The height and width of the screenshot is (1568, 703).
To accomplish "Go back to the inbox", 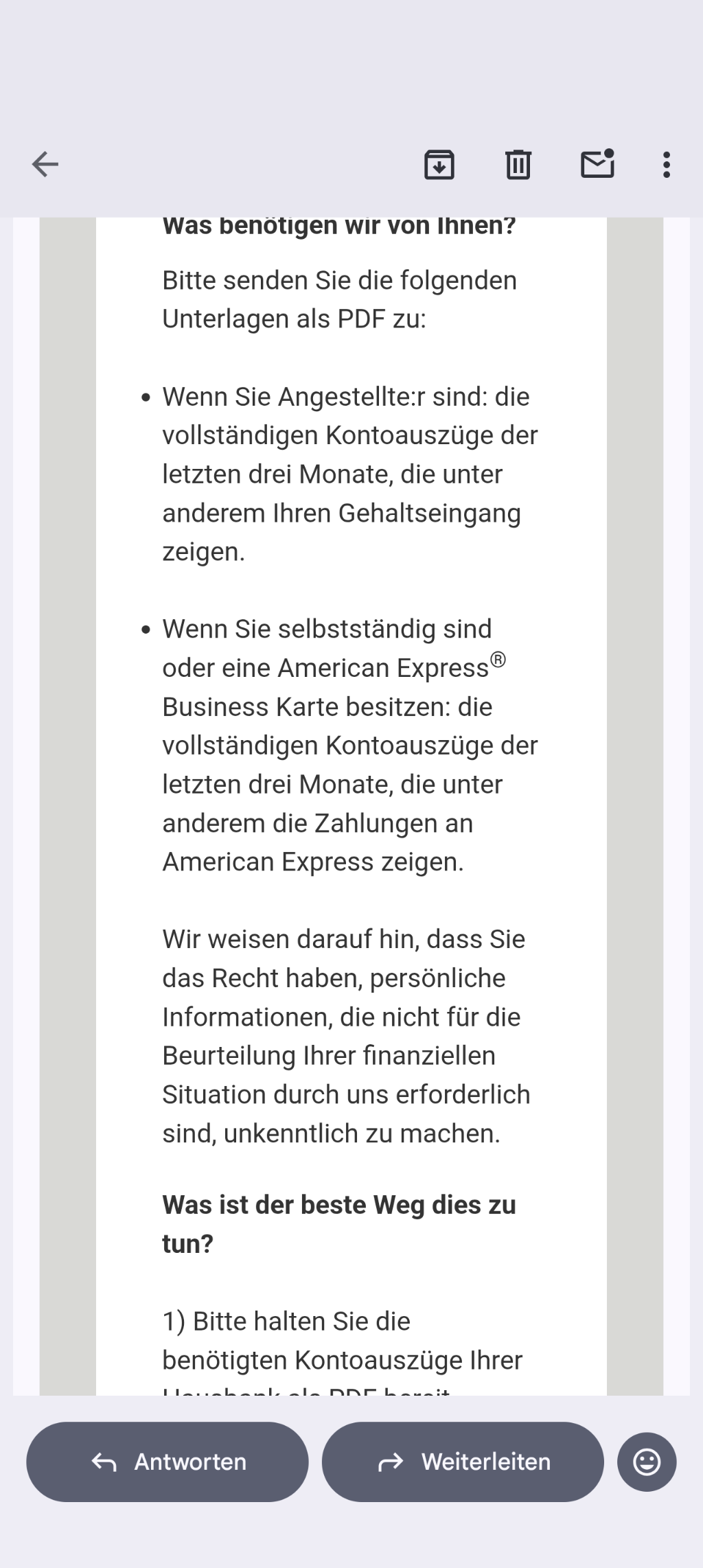I will tap(45, 165).
